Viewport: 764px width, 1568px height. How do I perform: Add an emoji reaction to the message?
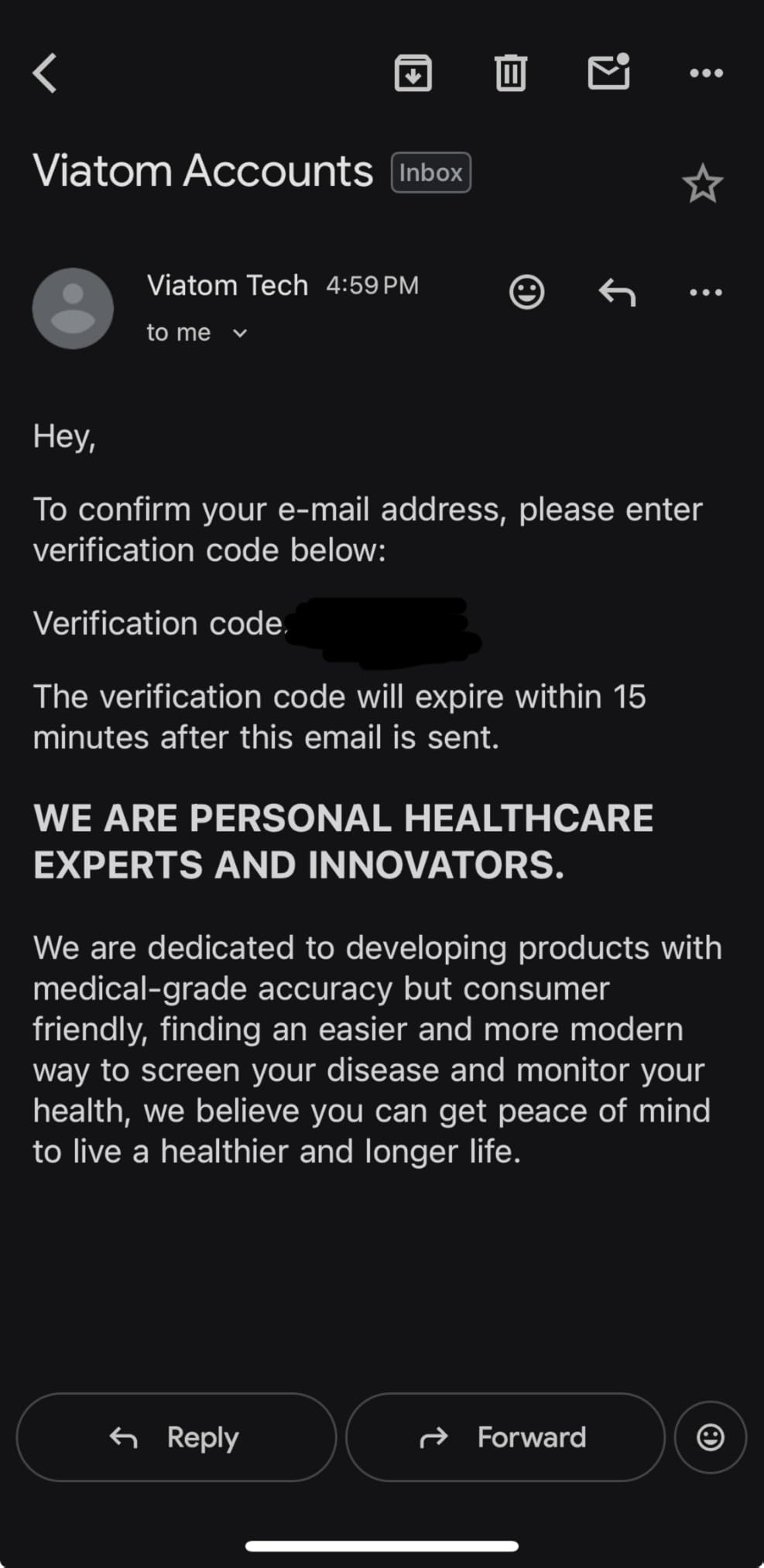click(x=527, y=292)
